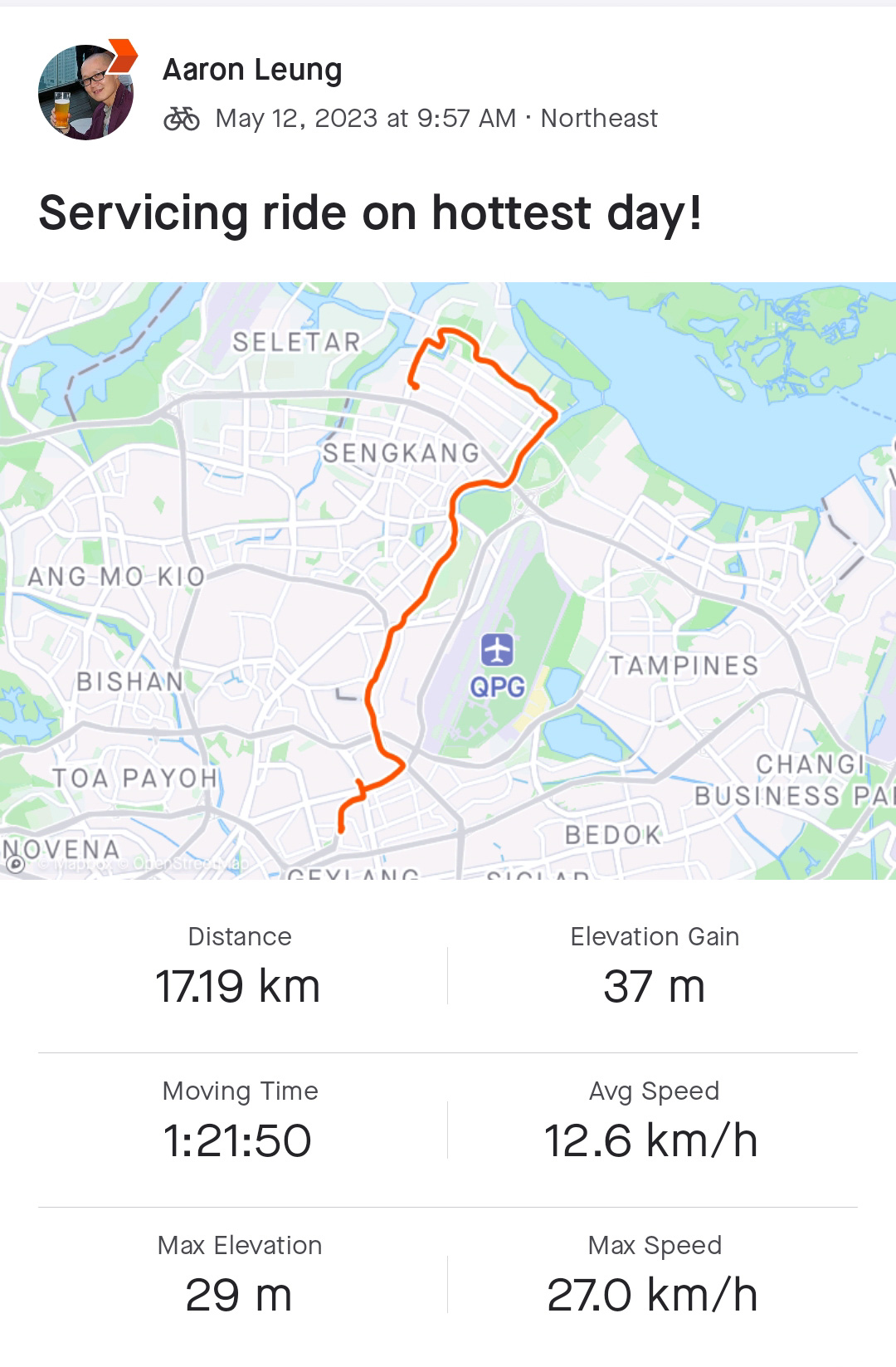Open the ride route map
This screenshot has height=1367, width=896.
448,580
